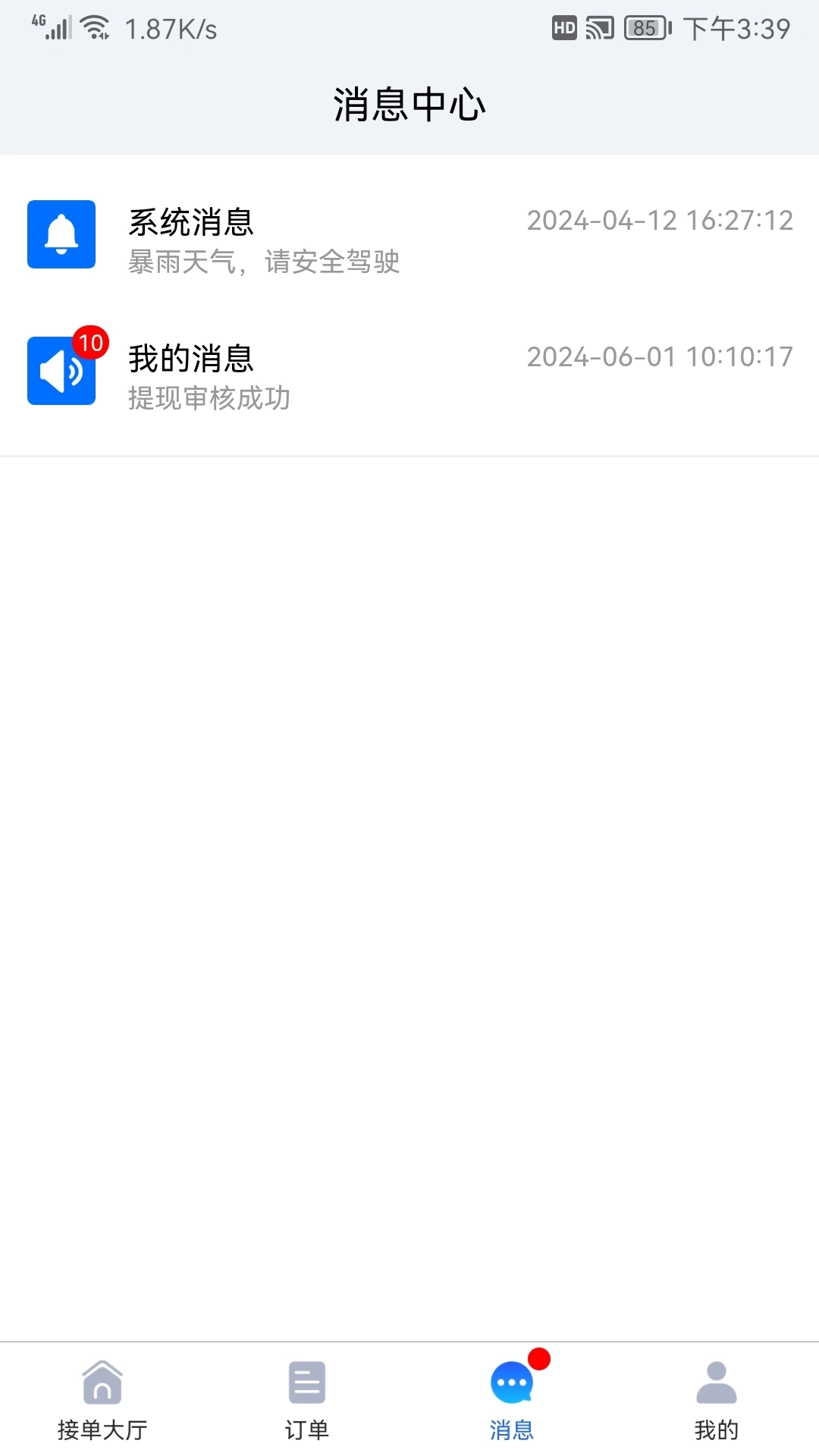Open the 系统消息 bell icon
819x1456 pixels.
click(x=61, y=235)
